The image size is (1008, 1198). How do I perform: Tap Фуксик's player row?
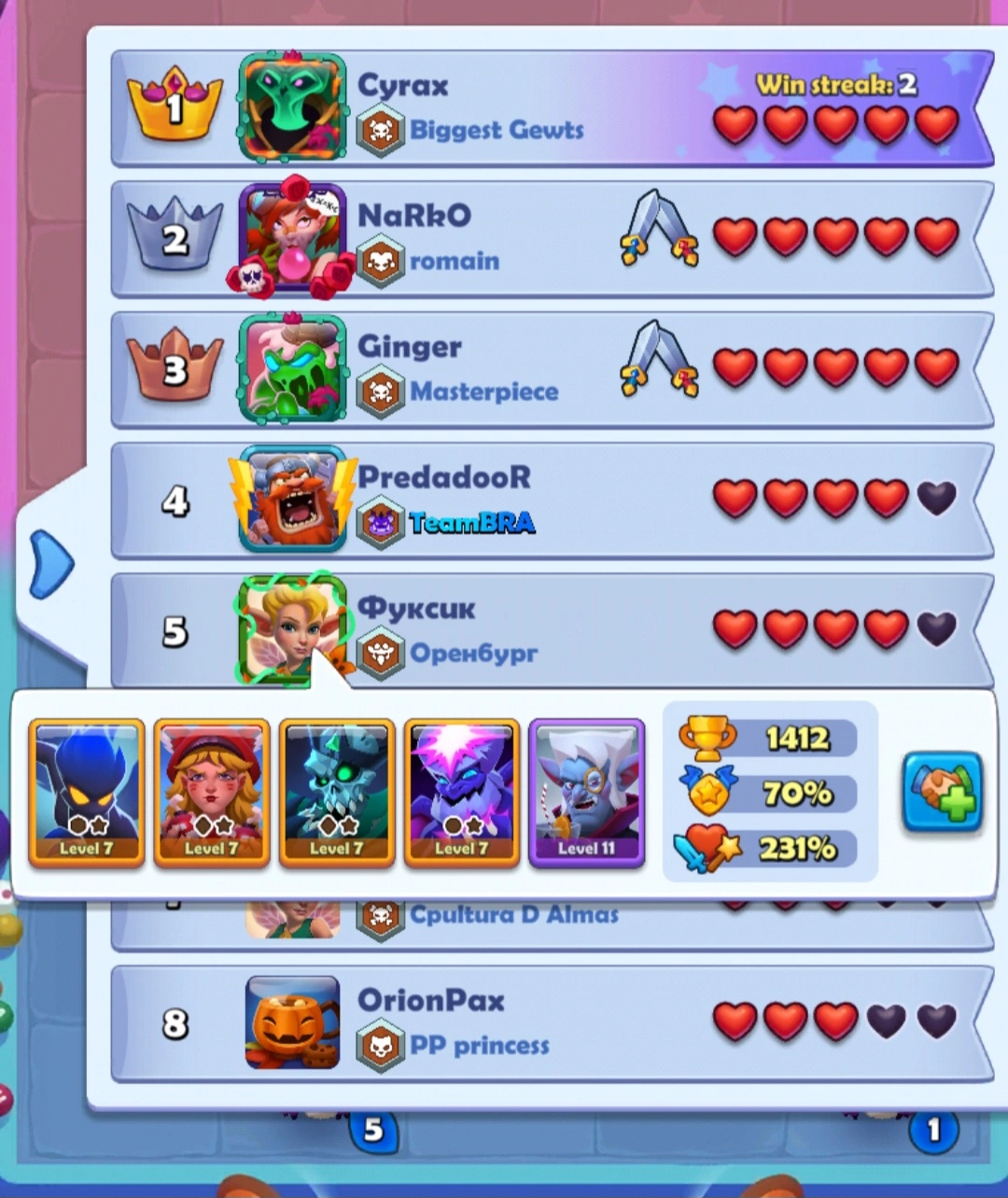551,631
